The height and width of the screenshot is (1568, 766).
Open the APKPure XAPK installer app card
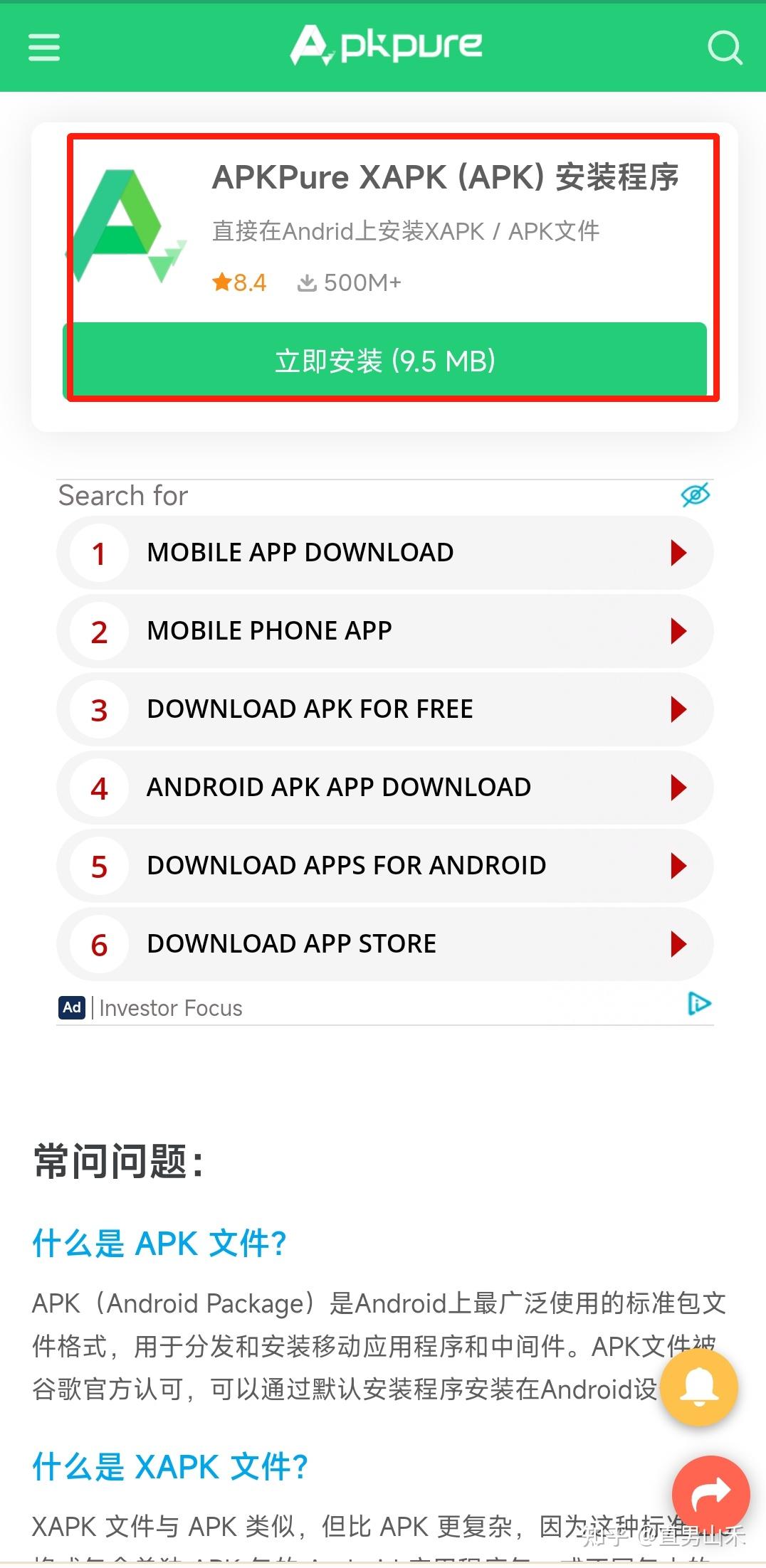pyautogui.click(x=444, y=178)
